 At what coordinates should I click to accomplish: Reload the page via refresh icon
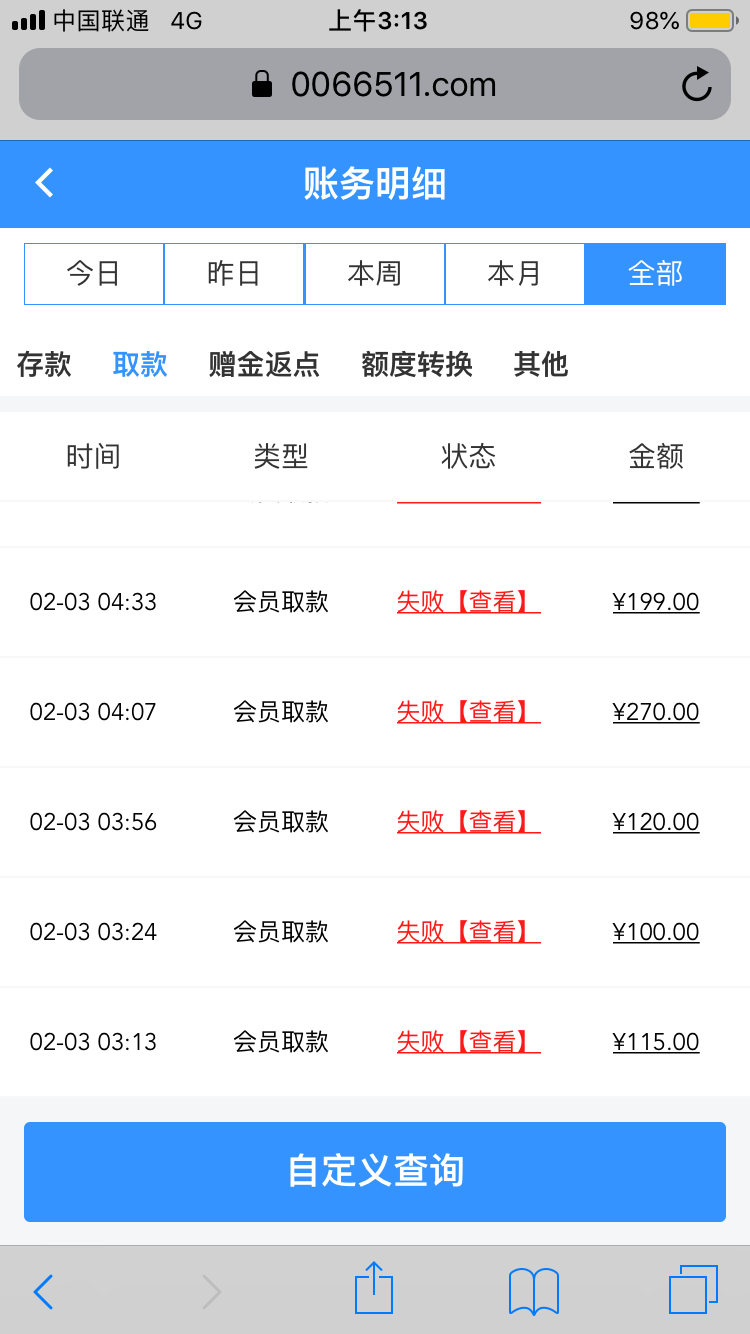(699, 84)
